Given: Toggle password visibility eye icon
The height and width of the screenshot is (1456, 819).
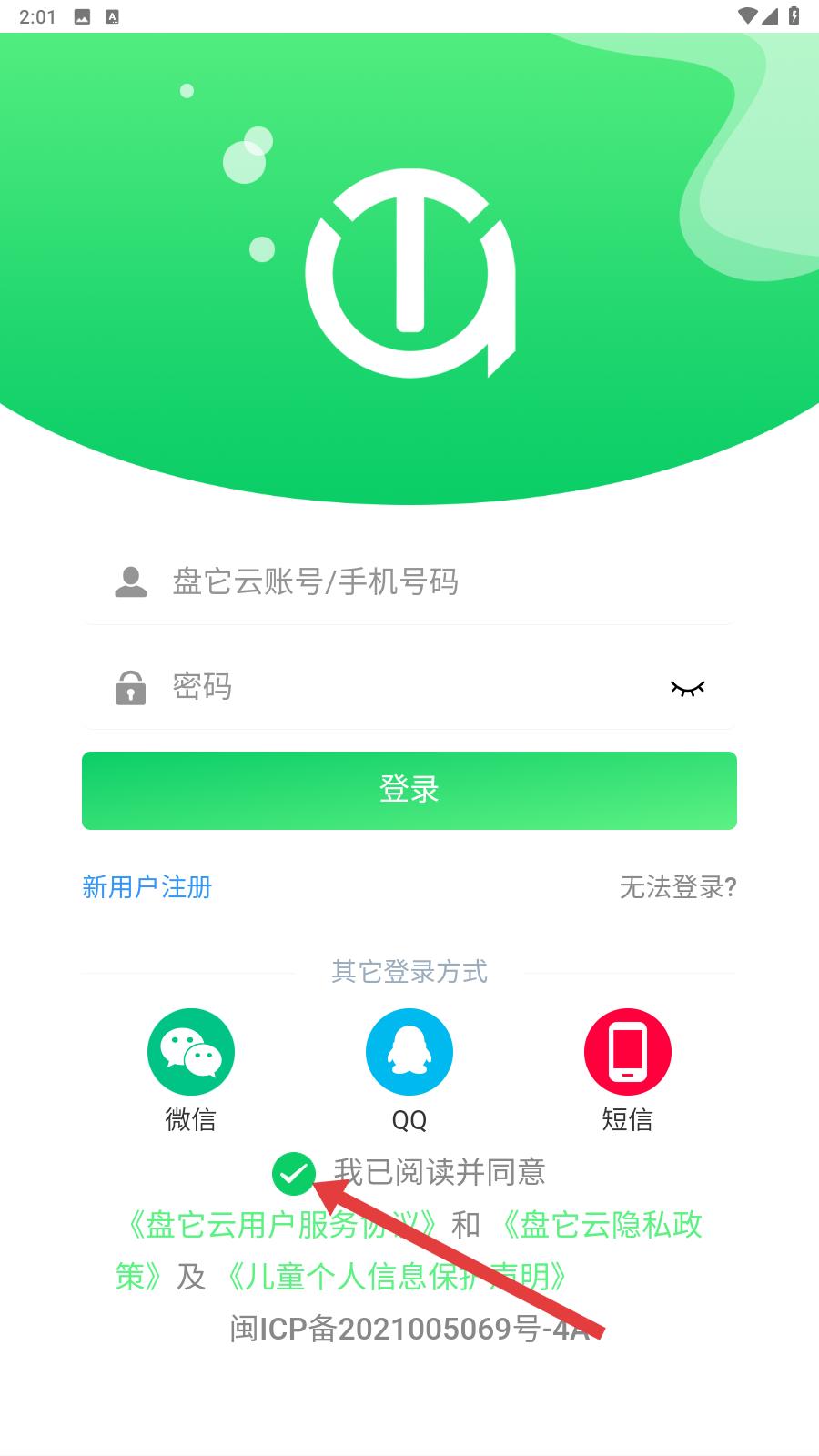Looking at the screenshot, I should coord(687,688).
